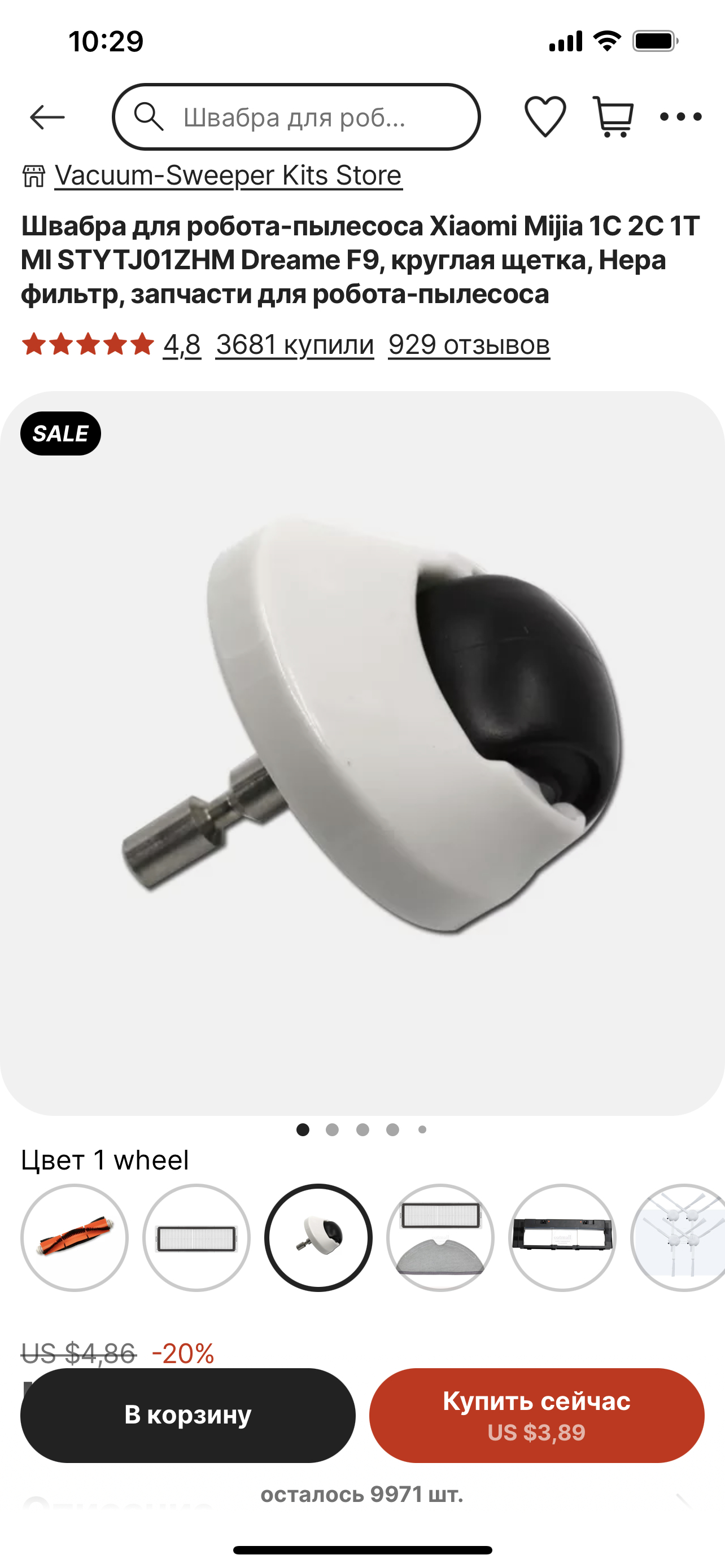Open the Vacuum-Sweeper Kits Store link
Screen dimensions: 725x1568
coord(228,176)
